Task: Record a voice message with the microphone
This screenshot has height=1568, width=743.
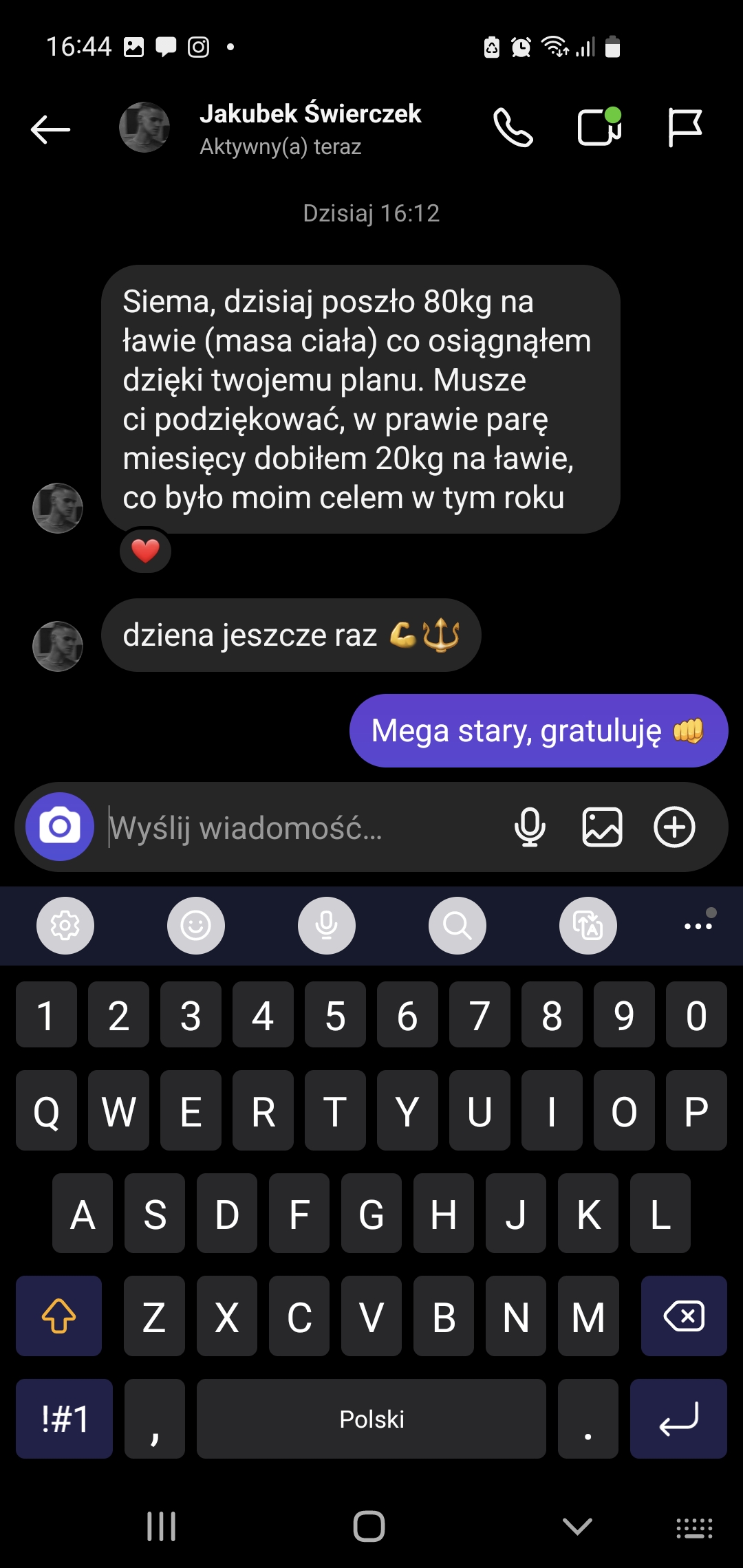Action: coord(530,827)
